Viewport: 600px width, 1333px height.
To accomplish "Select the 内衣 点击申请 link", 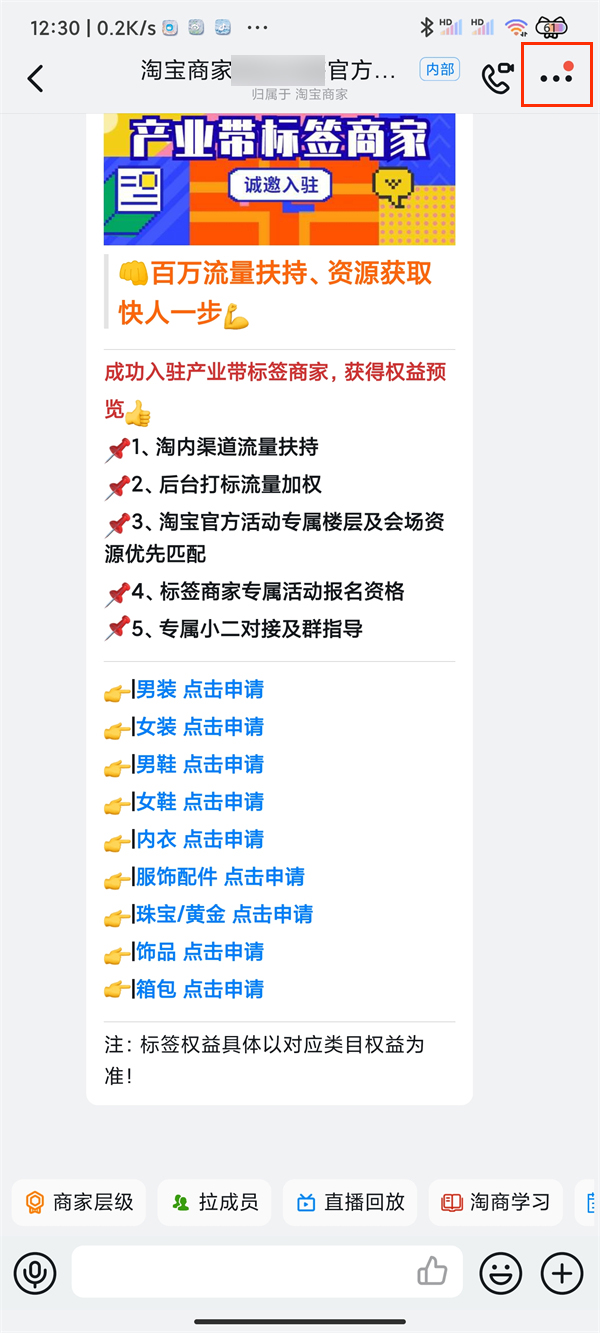I will pyautogui.click(x=199, y=840).
